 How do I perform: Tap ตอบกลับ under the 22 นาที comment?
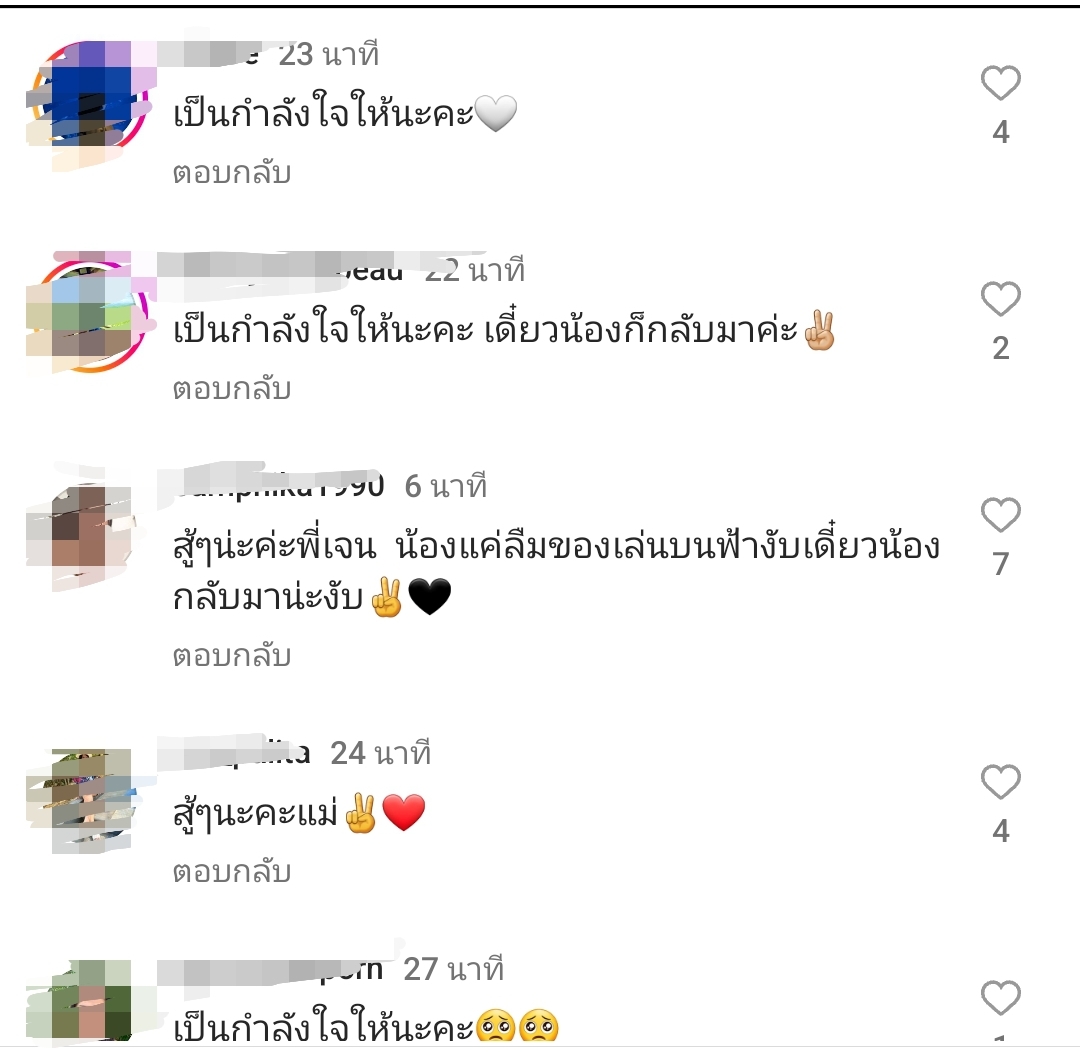pos(231,389)
